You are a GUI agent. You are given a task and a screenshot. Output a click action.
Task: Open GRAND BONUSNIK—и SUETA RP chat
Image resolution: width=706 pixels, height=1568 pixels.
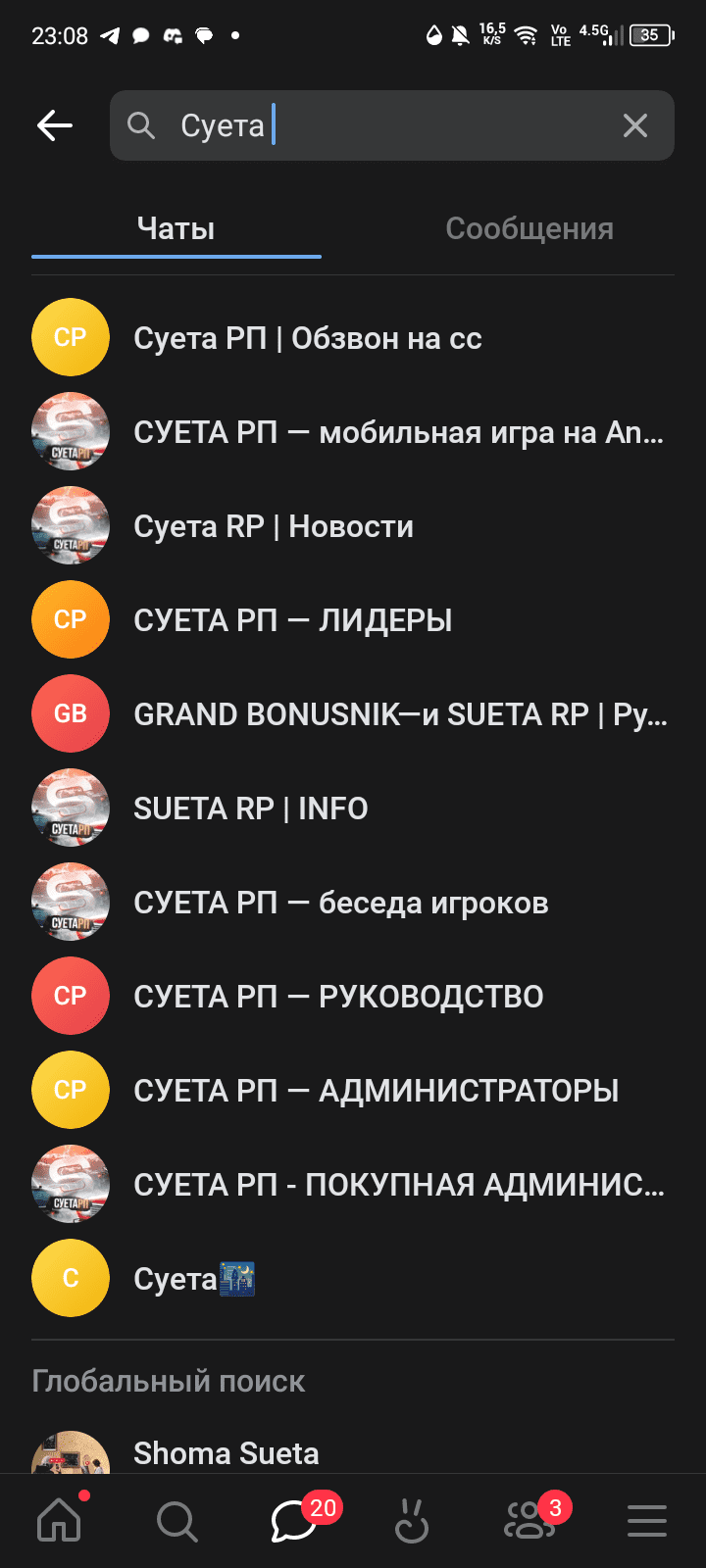pos(353,714)
